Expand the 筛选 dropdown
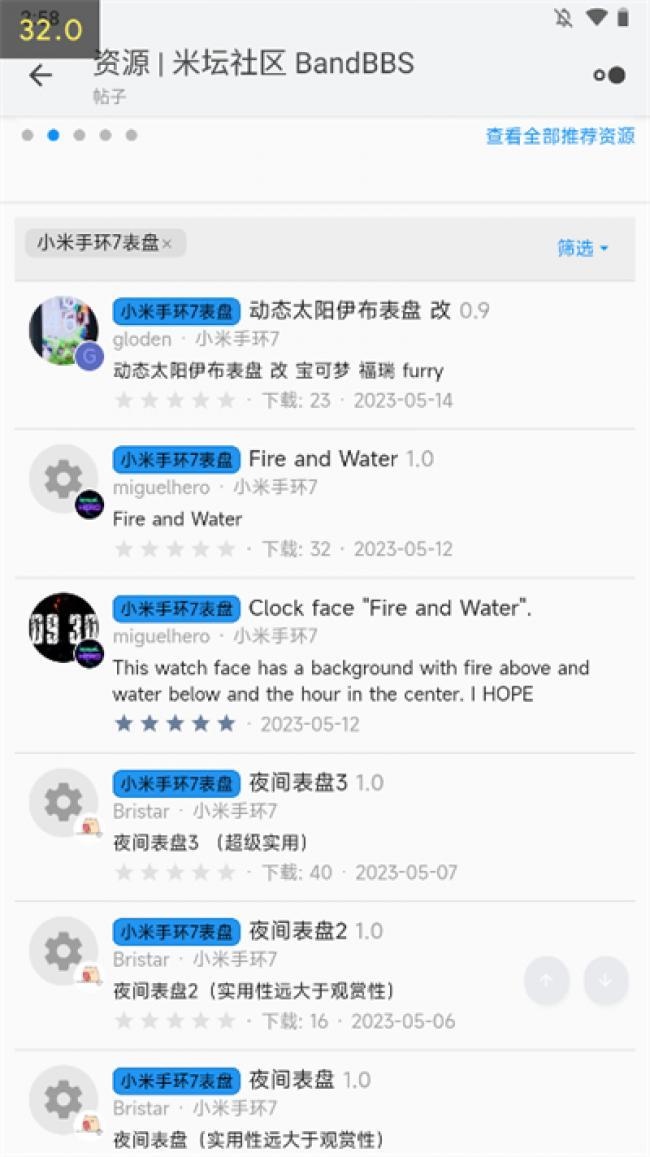Screen dimensions: 650x1157 click(x=583, y=248)
